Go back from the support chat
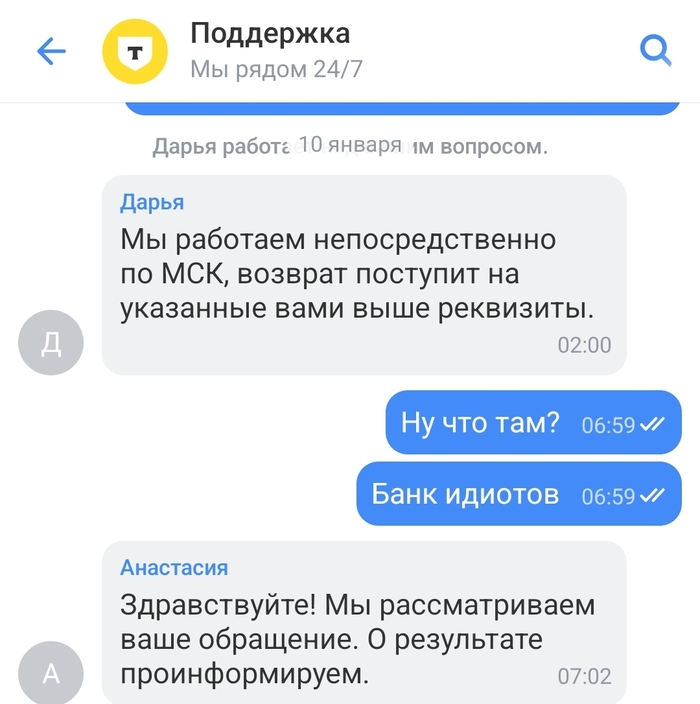This screenshot has height=704, width=700. (50, 51)
